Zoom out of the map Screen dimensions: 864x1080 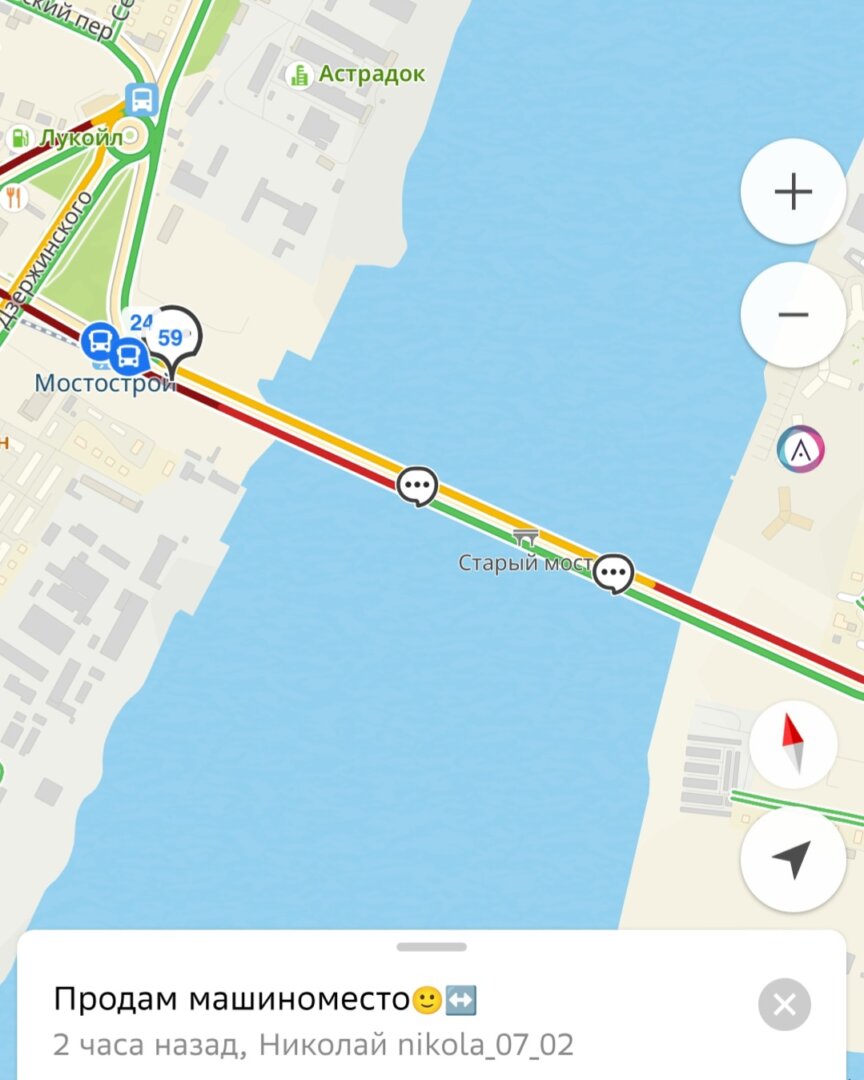(793, 315)
